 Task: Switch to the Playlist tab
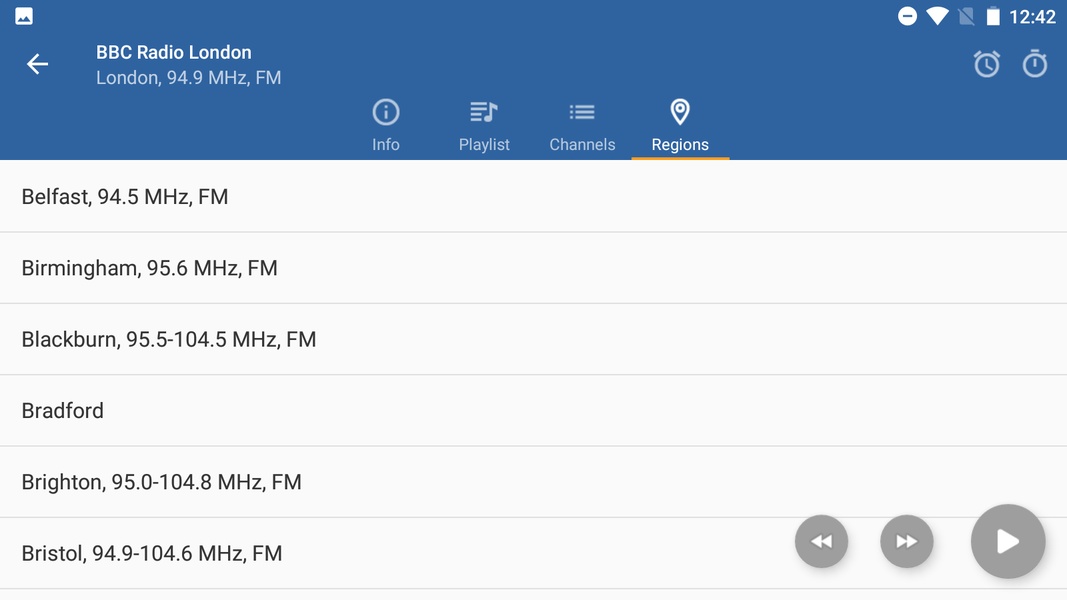pyautogui.click(x=484, y=126)
